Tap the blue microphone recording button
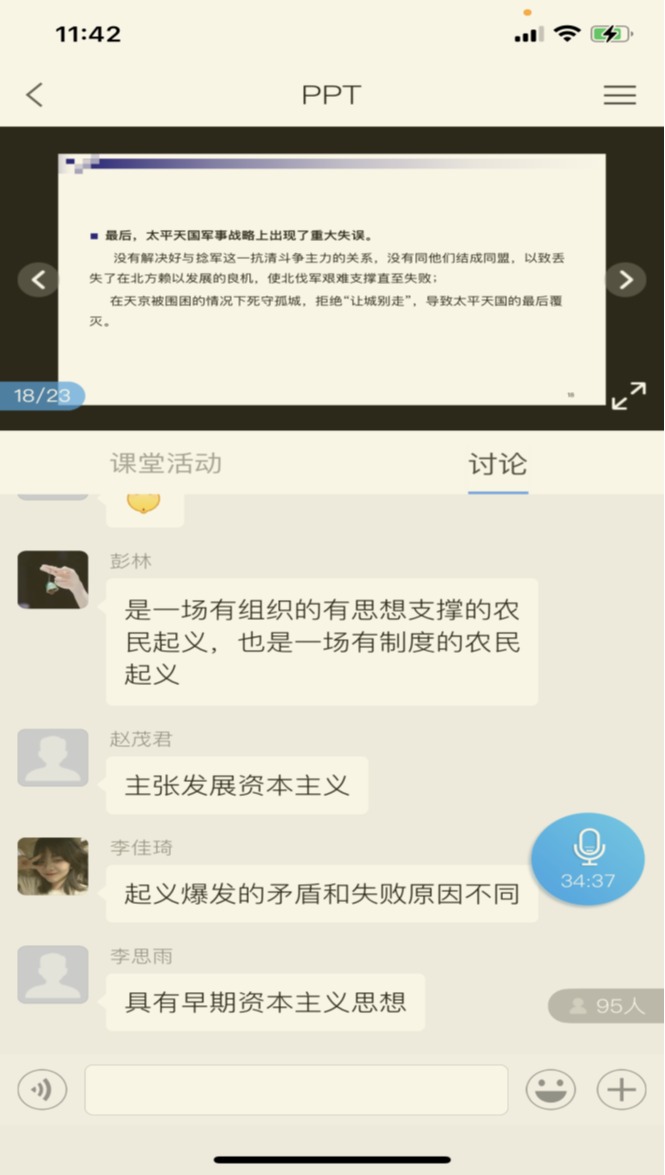 [x=588, y=859]
